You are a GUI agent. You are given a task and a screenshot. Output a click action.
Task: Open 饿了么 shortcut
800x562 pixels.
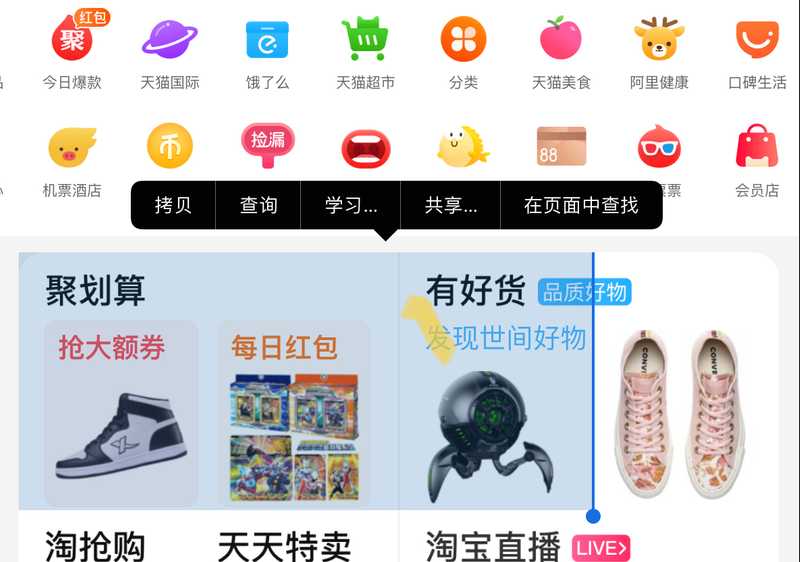267,42
